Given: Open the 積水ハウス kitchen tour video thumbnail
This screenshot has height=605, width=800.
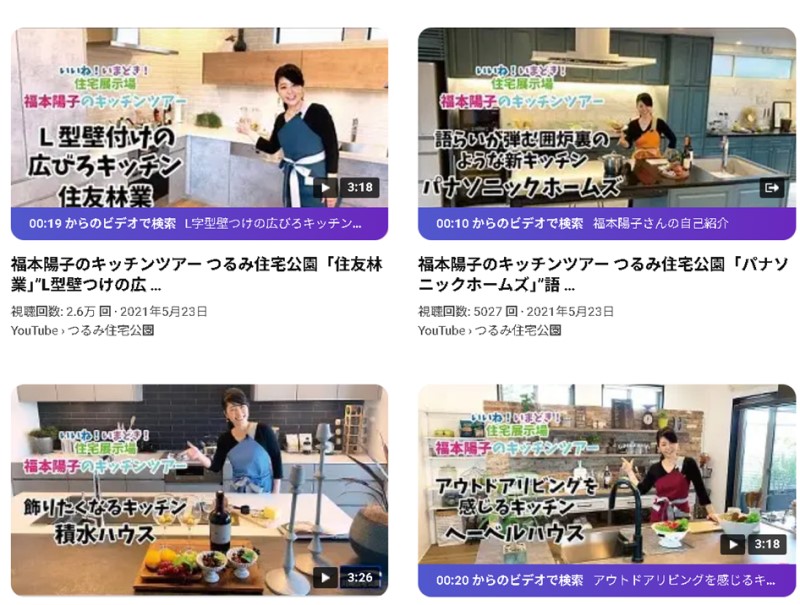Looking at the screenshot, I should (199, 480).
